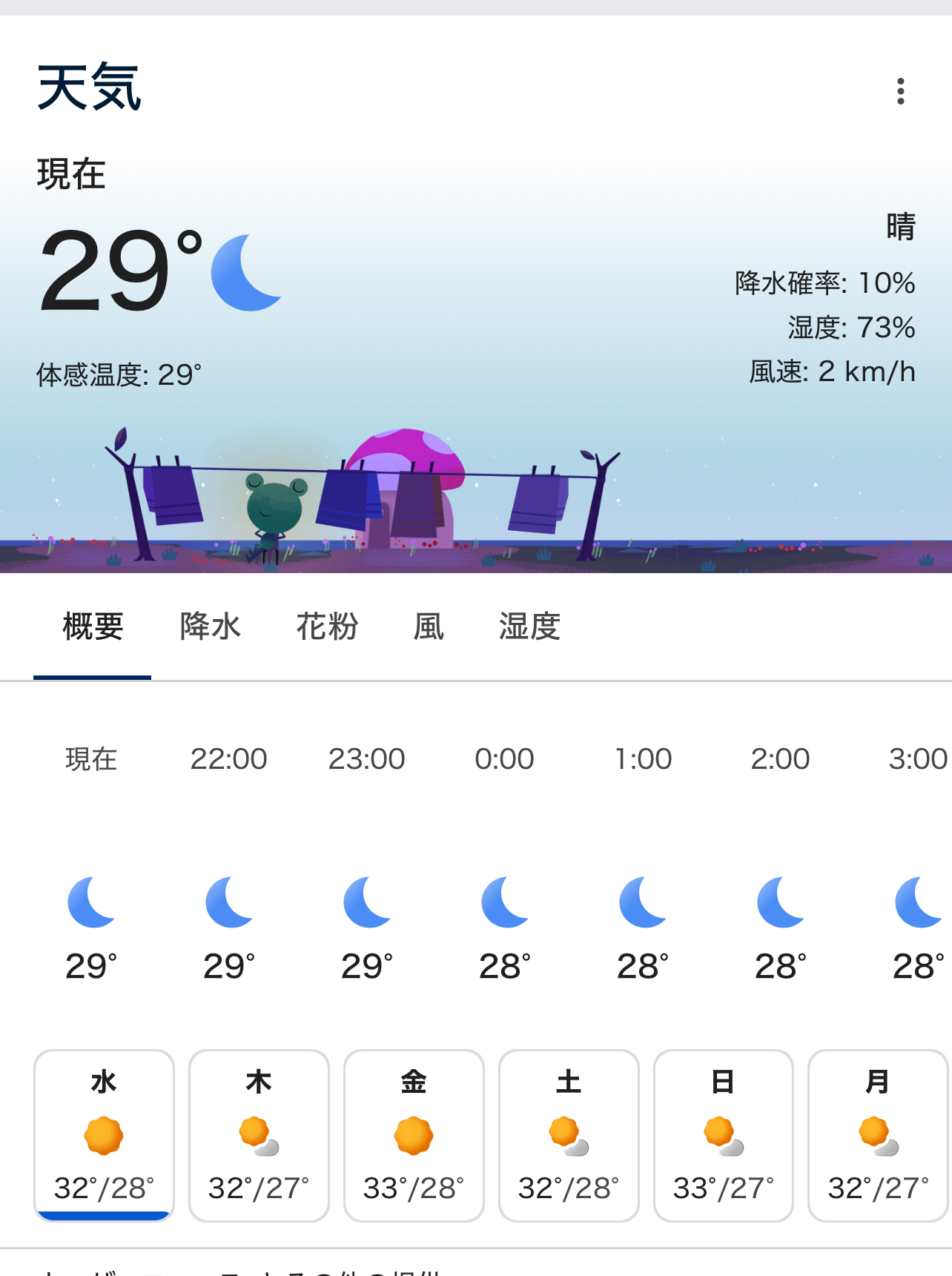The image size is (952, 1276).
Task: Select the 日 daily forecast card
Action: click(723, 1134)
